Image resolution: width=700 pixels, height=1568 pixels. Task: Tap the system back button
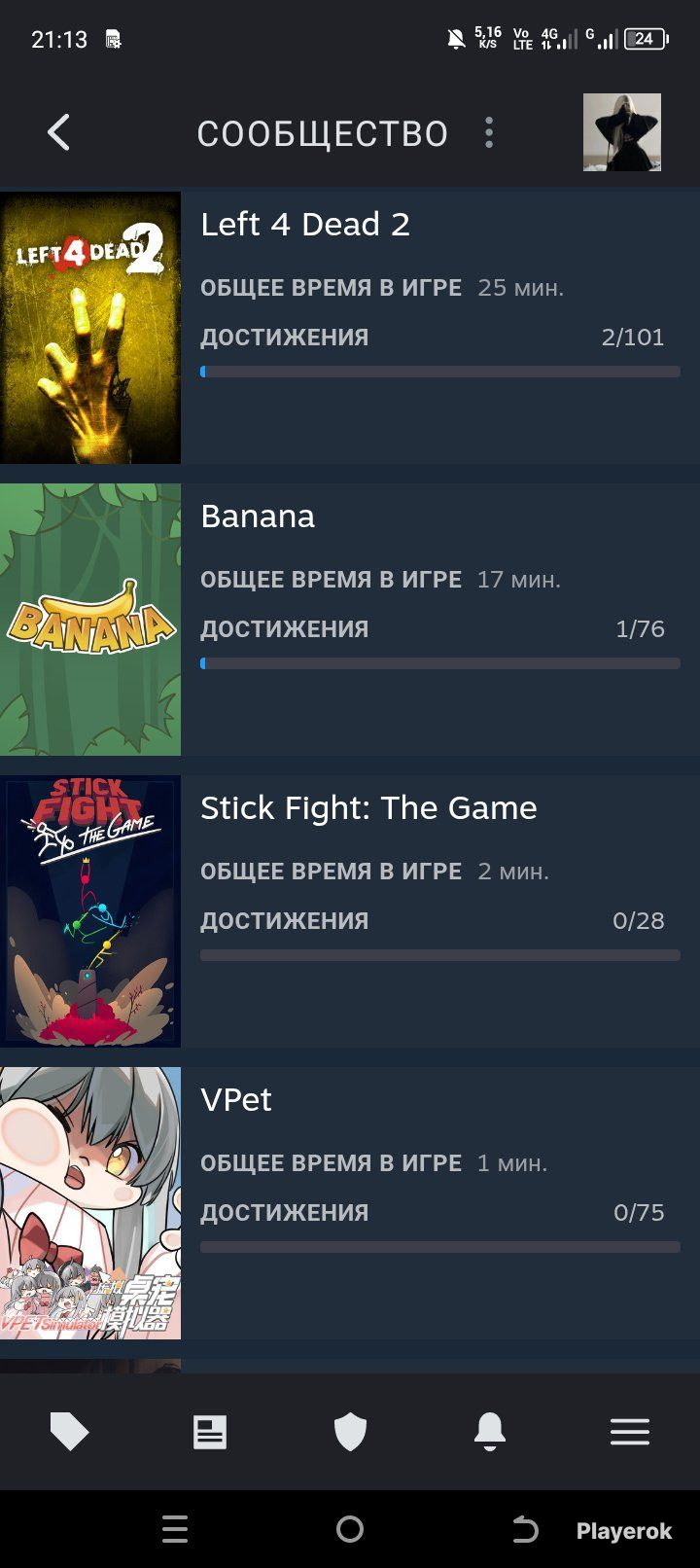(525, 1530)
